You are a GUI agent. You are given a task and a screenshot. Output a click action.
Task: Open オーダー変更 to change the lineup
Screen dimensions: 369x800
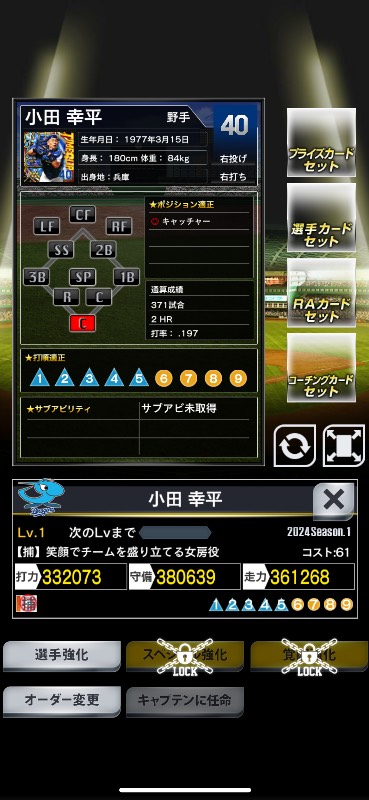tap(62, 702)
